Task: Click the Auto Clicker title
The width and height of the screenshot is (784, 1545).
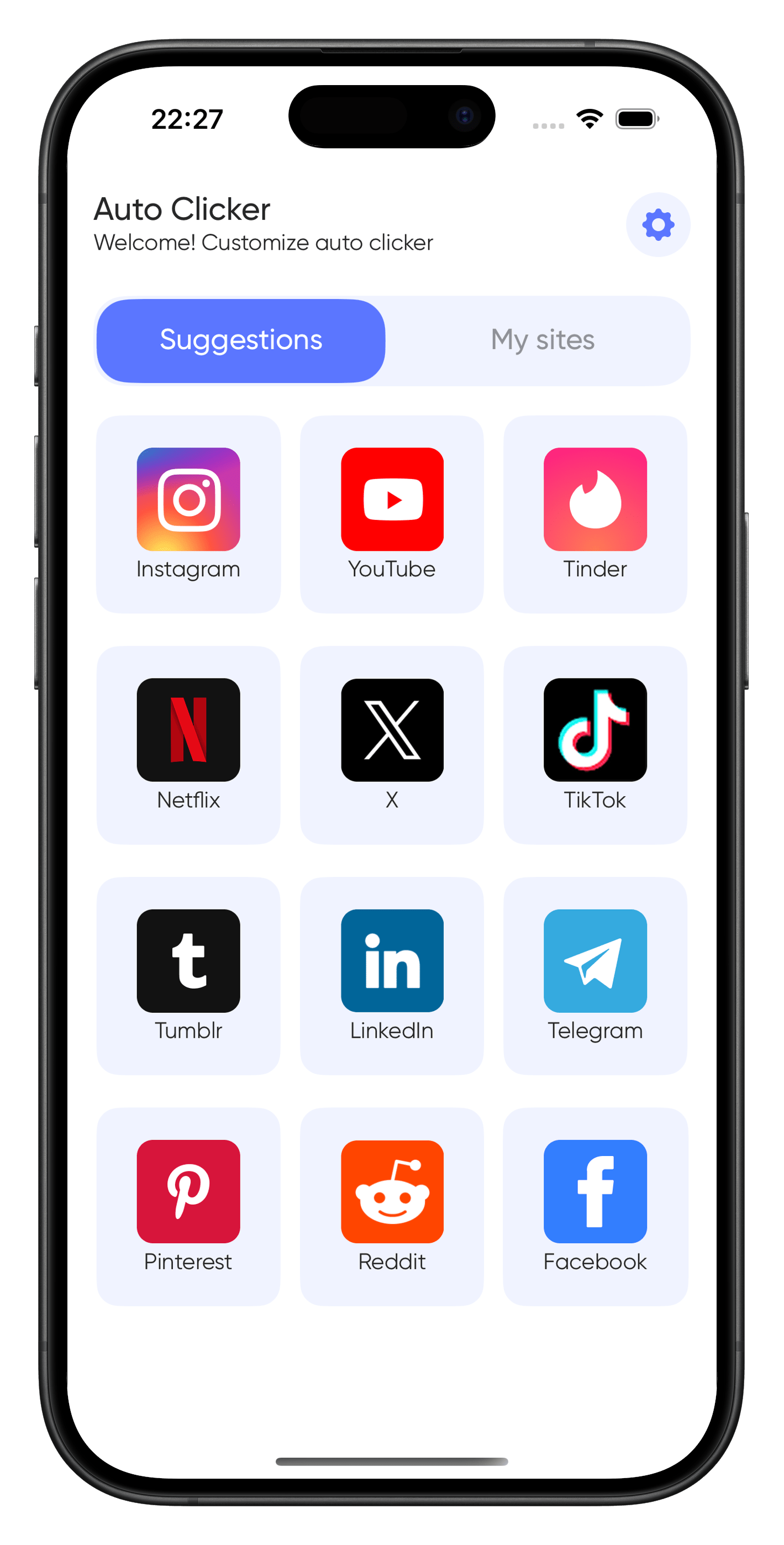Action: [x=182, y=209]
